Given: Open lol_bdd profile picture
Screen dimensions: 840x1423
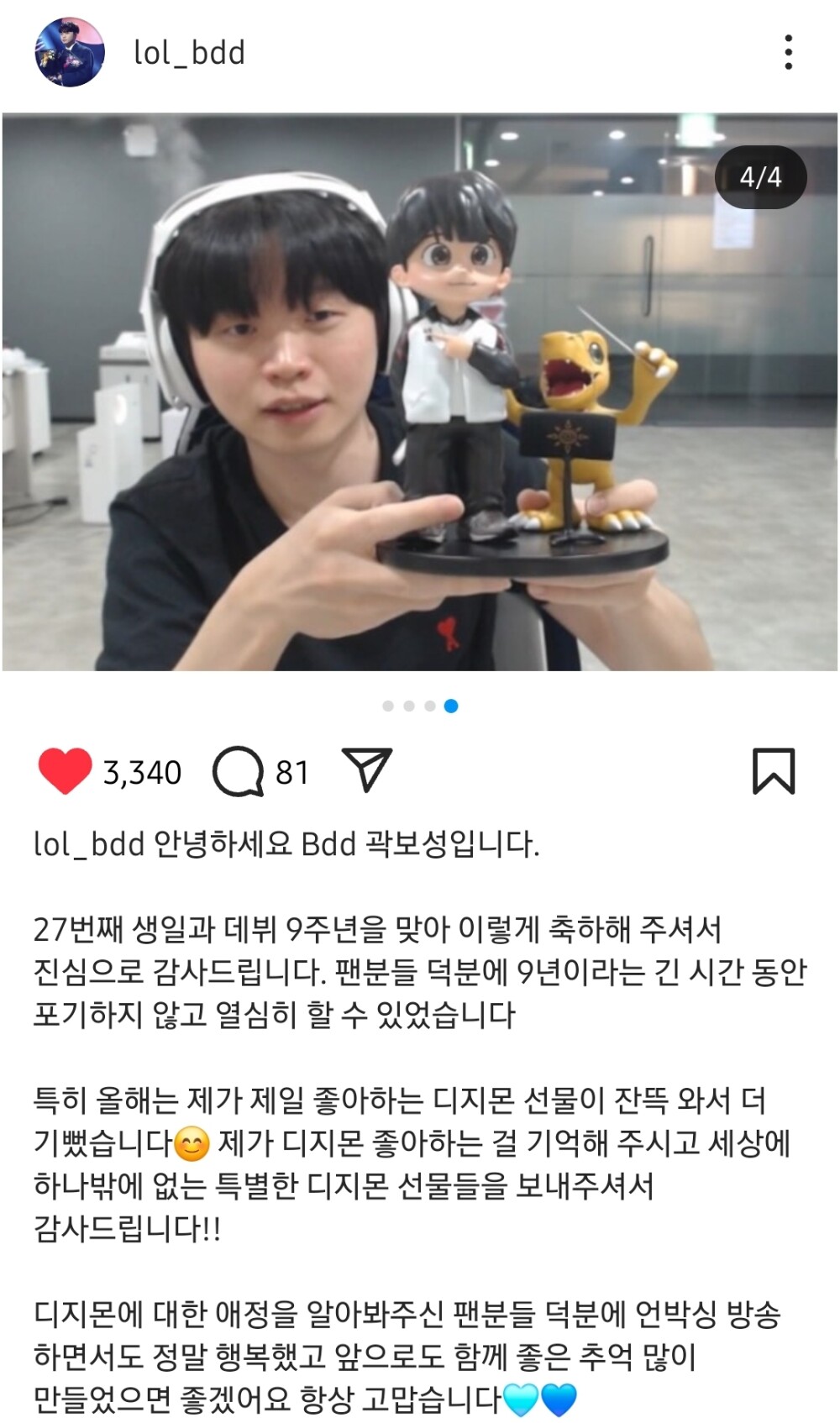Looking at the screenshot, I should (70, 52).
